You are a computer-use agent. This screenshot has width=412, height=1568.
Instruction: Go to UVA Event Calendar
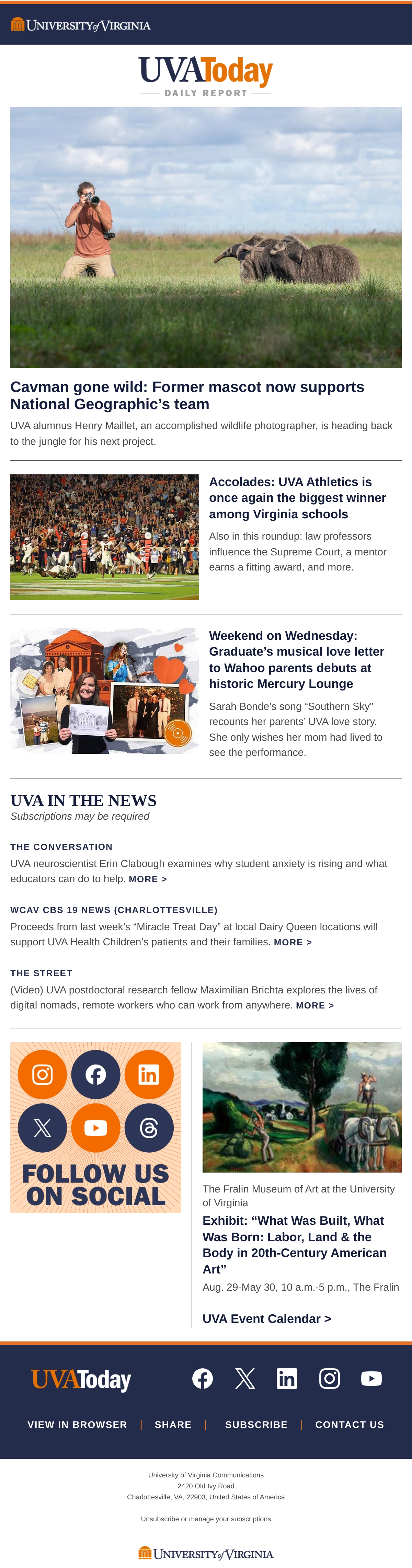pos(266,1318)
